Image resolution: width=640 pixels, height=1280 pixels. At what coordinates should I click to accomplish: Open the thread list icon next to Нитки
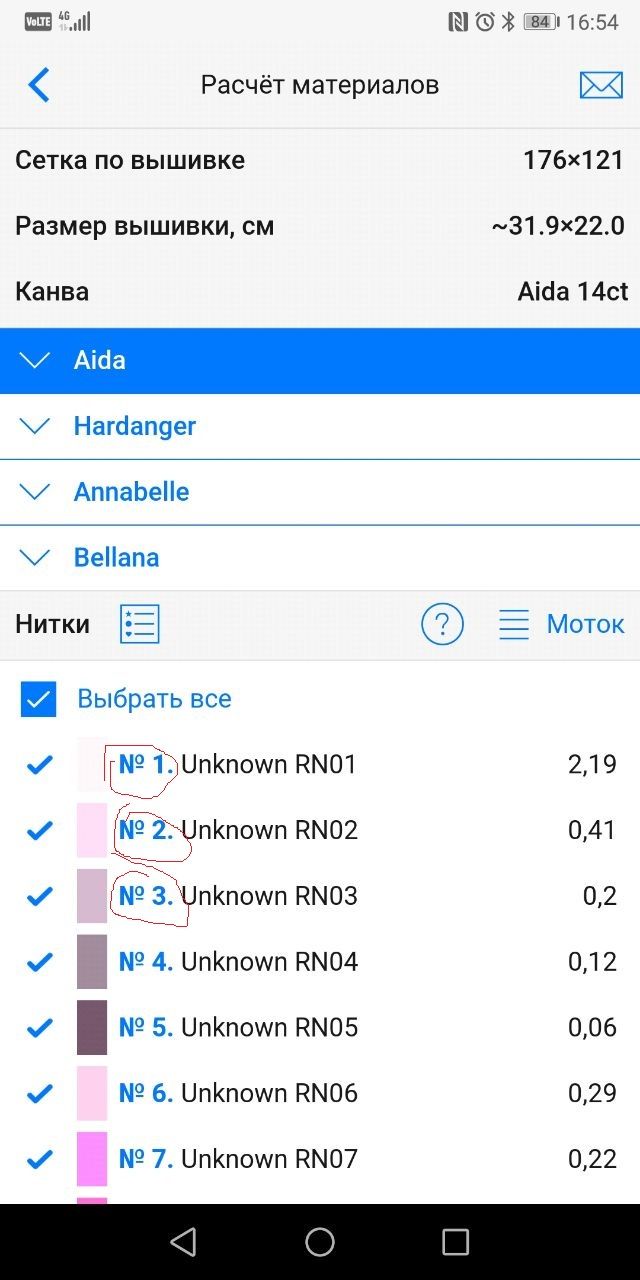coord(139,624)
